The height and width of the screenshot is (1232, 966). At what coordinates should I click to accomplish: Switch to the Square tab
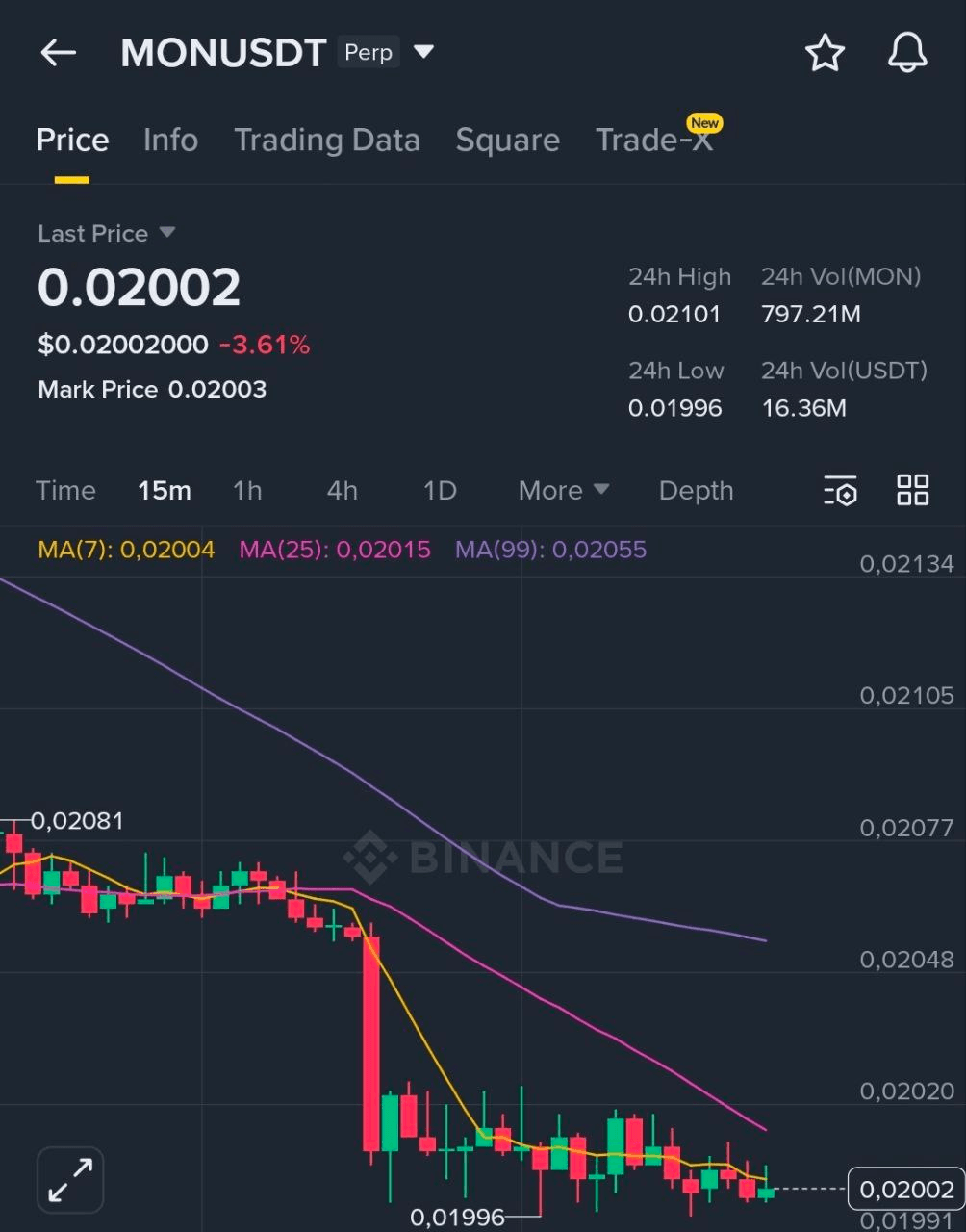coord(507,141)
